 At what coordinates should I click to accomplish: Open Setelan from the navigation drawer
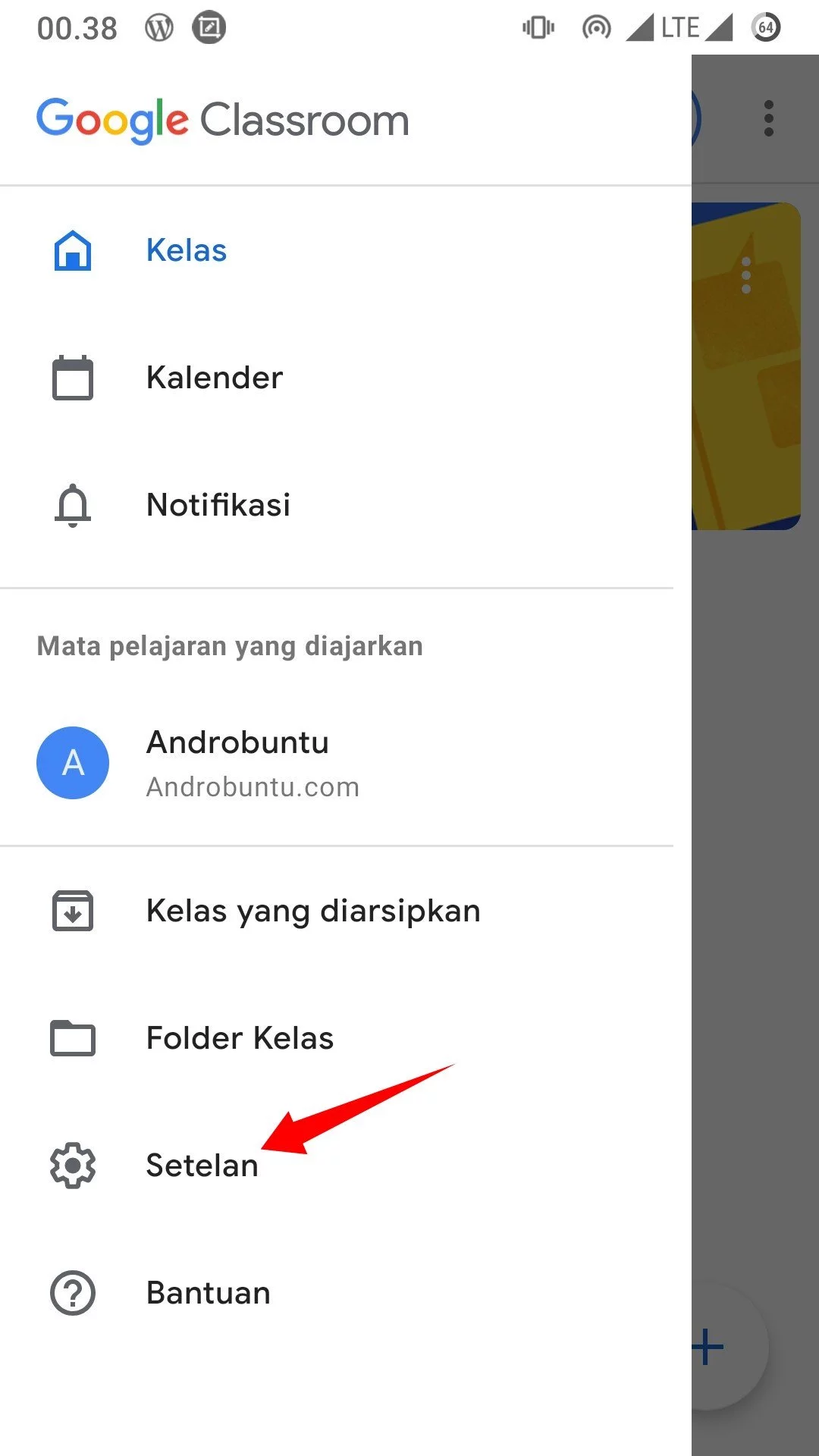tap(202, 1166)
